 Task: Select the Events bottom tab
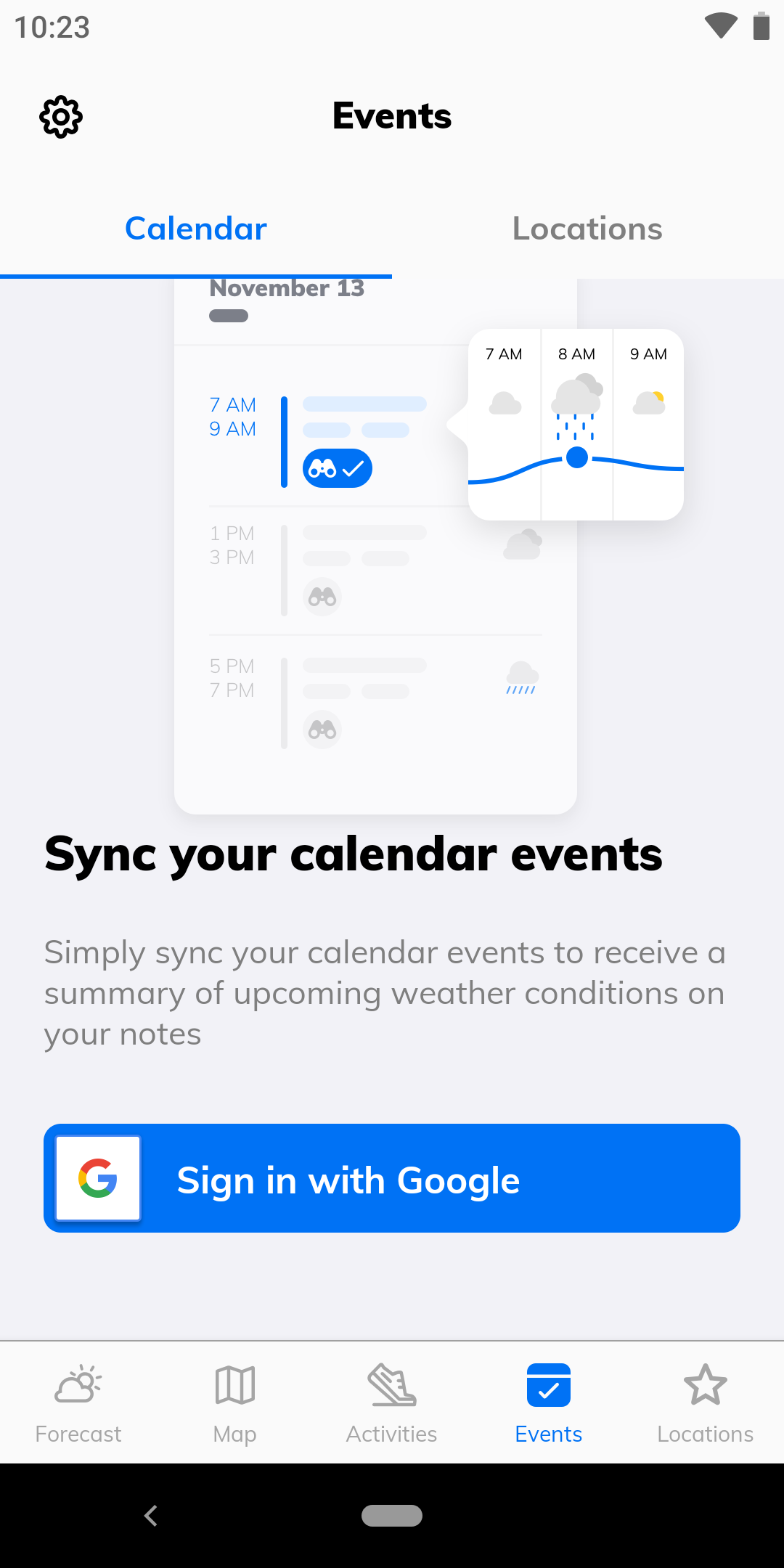(x=549, y=1403)
